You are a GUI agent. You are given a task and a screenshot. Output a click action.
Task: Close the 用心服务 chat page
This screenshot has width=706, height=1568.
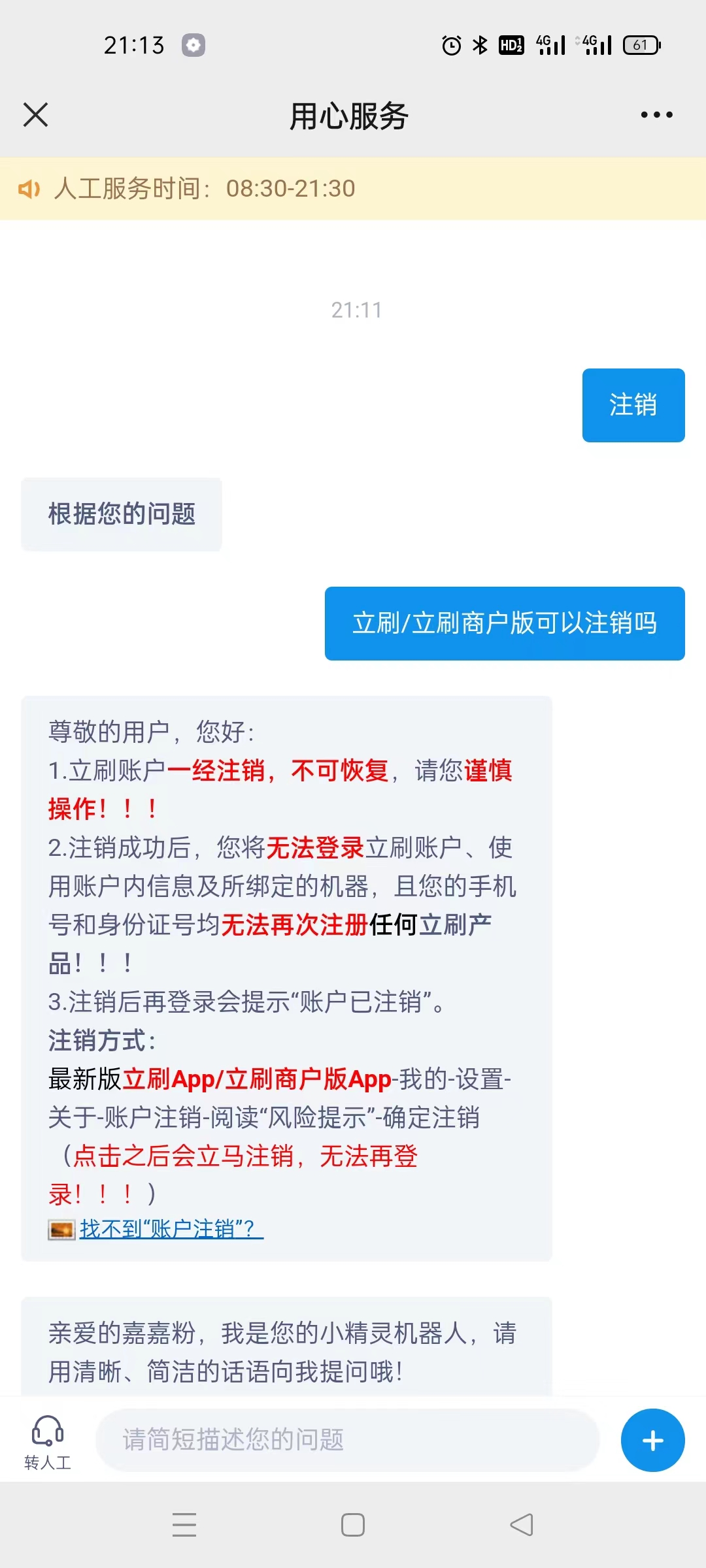[35, 115]
